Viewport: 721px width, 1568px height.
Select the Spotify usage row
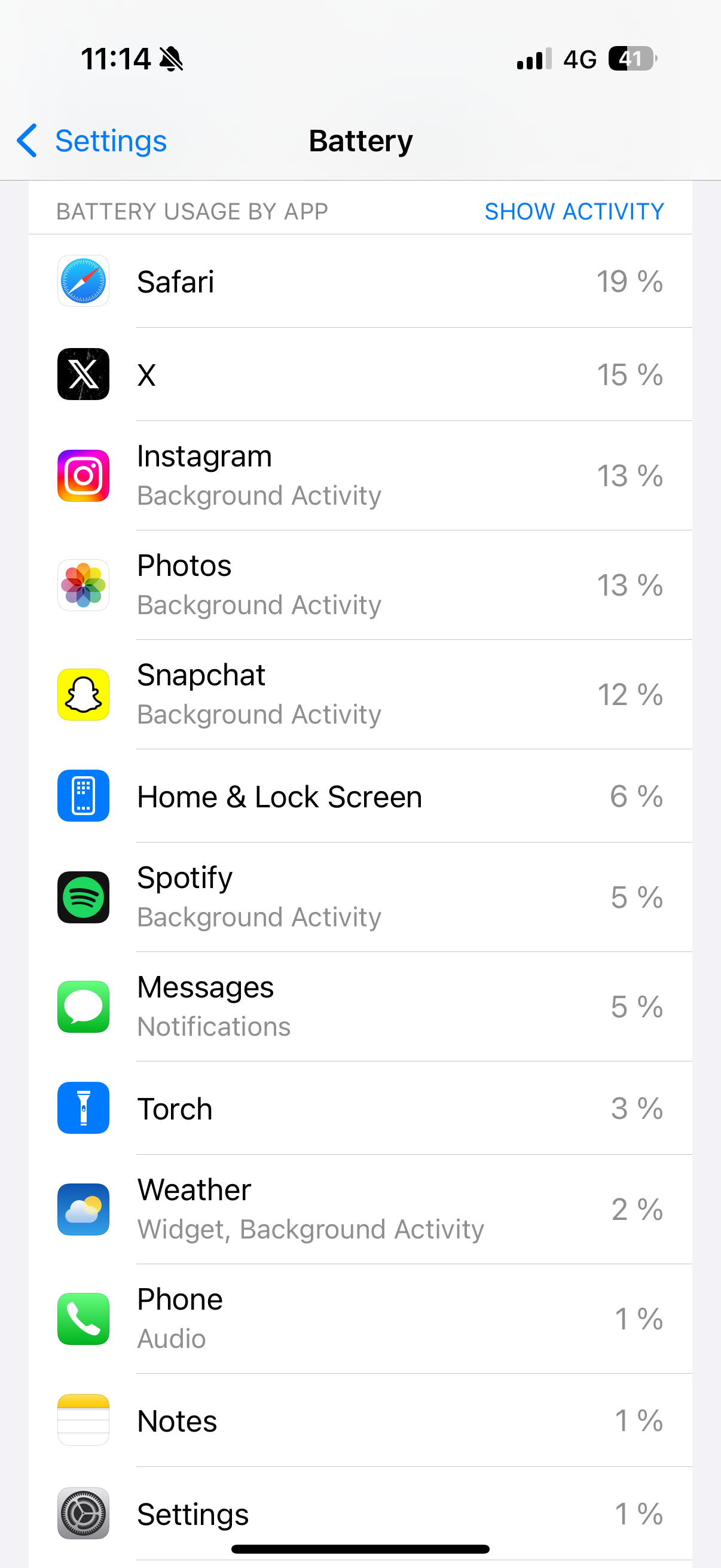[x=360, y=898]
